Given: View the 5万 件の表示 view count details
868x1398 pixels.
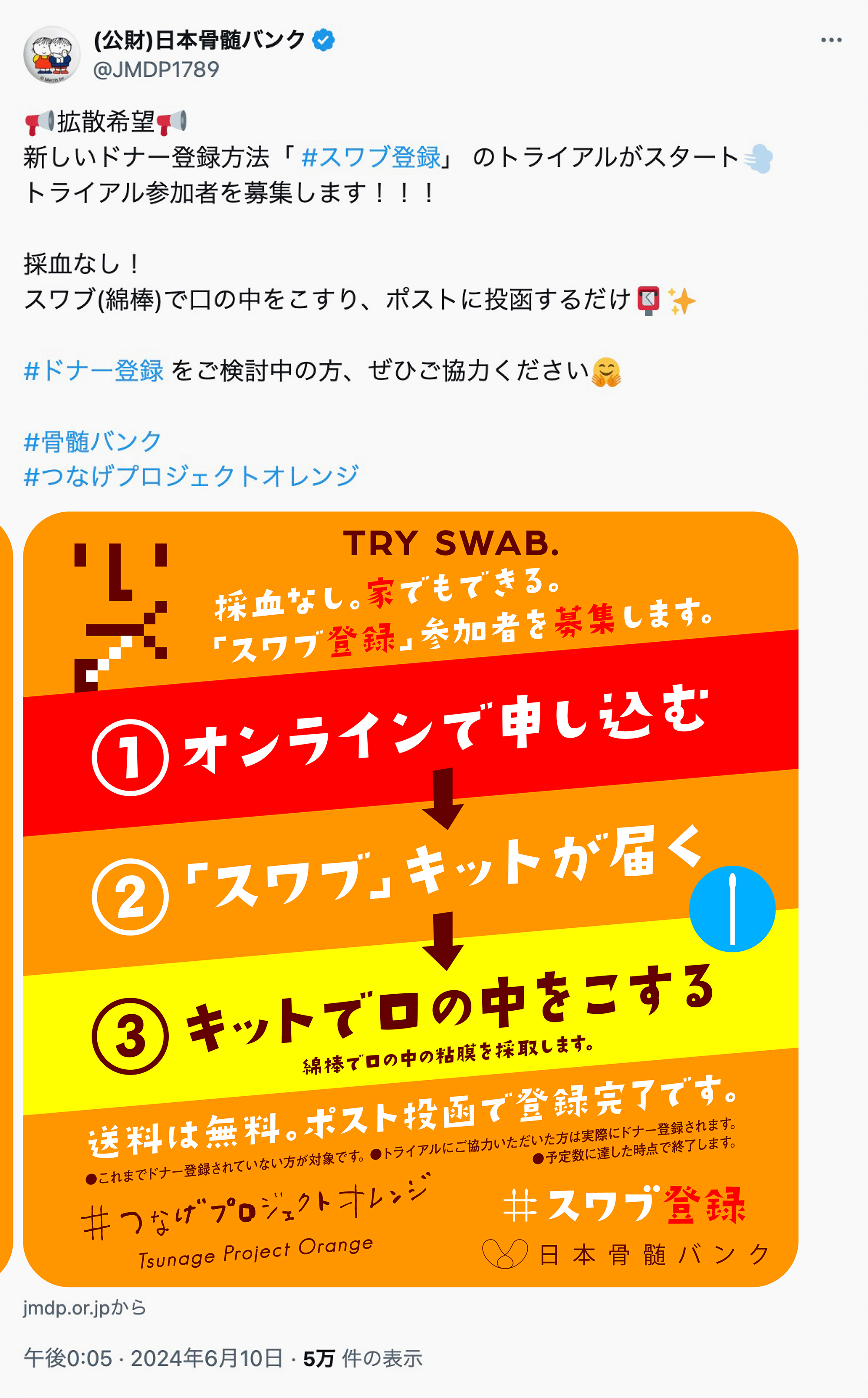Looking at the screenshot, I should click(363, 1358).
